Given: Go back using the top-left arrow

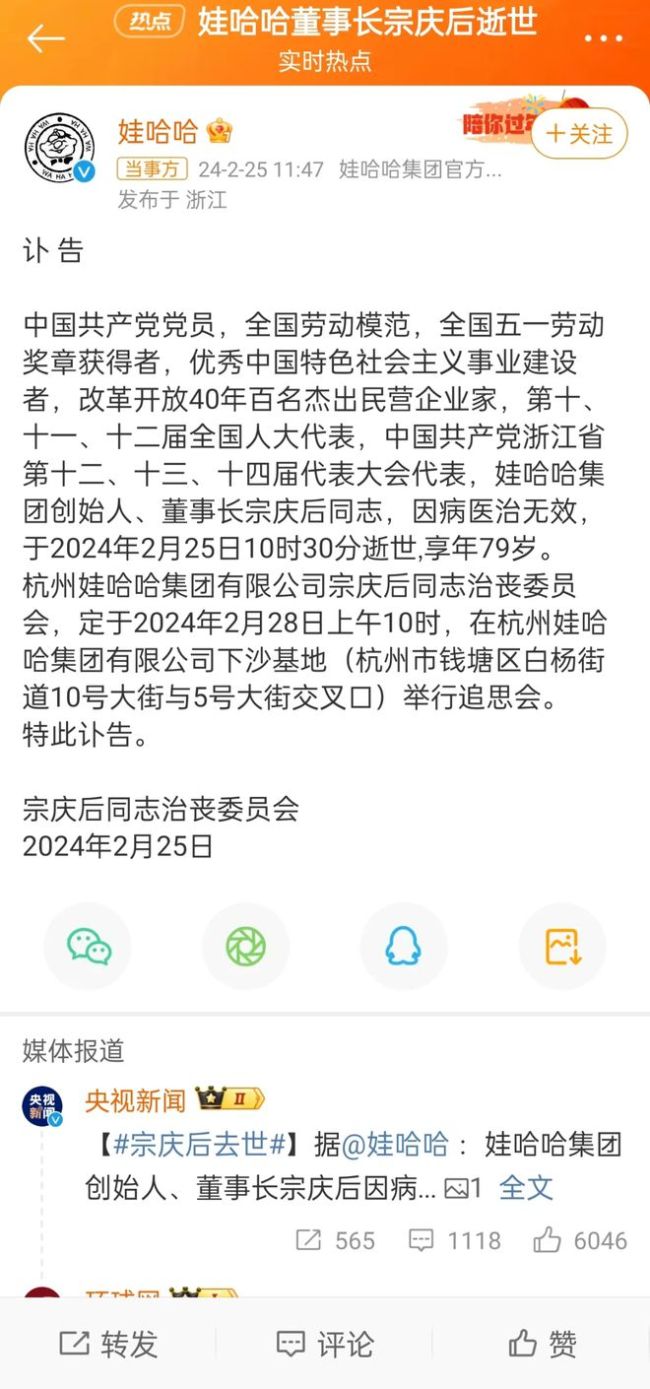Looking at the screenshot, I should click(x=45, y=39).
